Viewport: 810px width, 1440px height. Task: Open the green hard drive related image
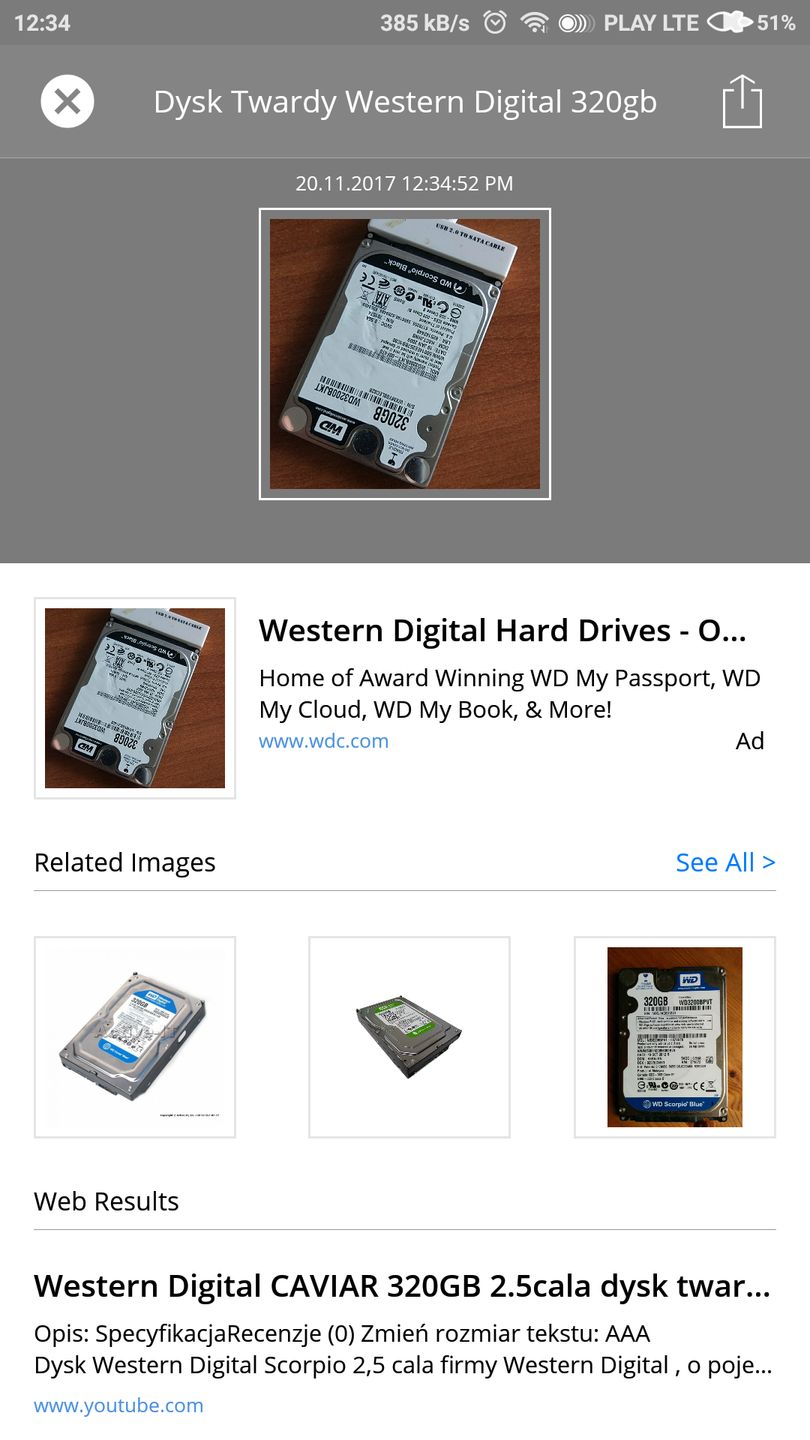[409, 1037]
